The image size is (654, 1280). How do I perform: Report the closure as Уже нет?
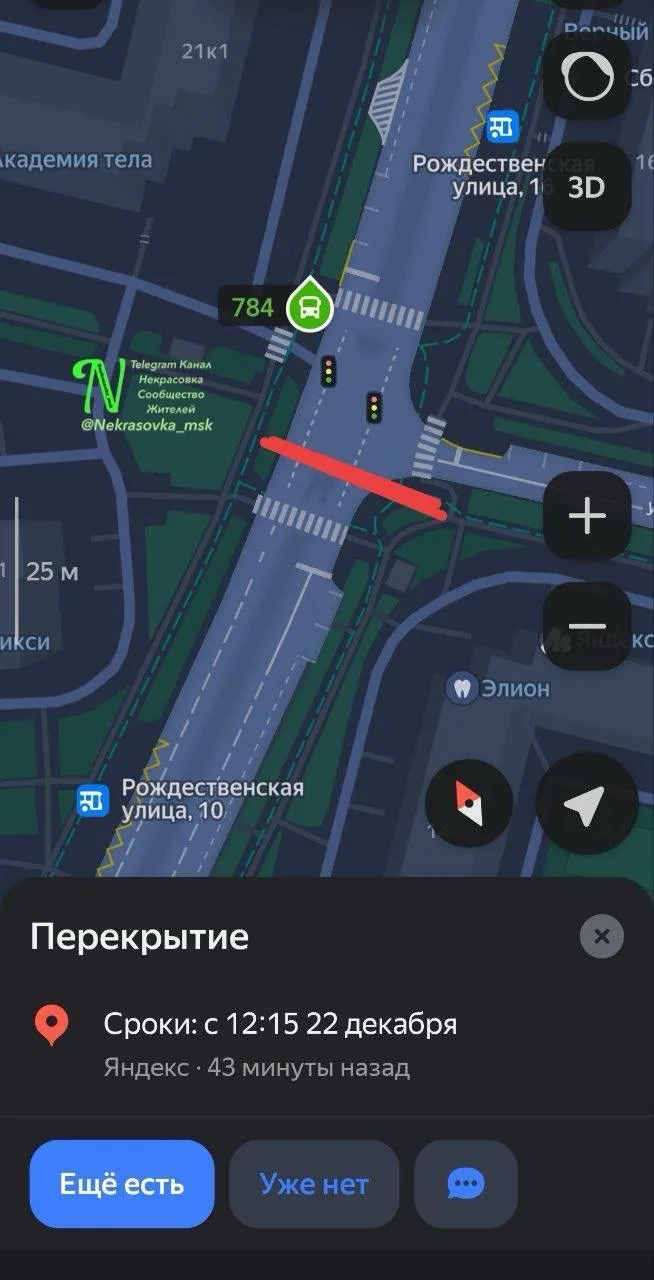[x=314, y=1184]
